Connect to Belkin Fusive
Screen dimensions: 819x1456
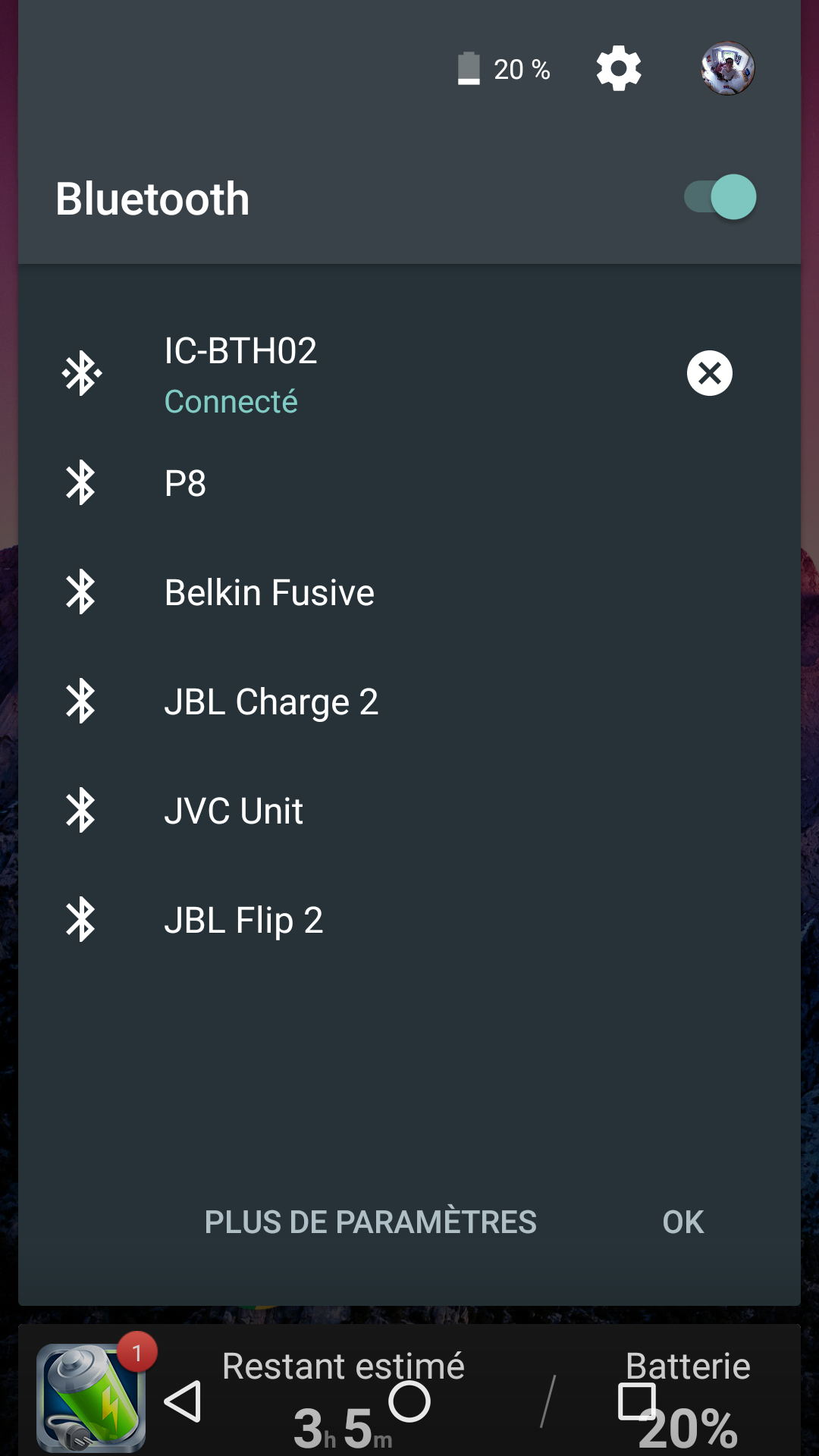pyautogui.click(x=409, y=592)
